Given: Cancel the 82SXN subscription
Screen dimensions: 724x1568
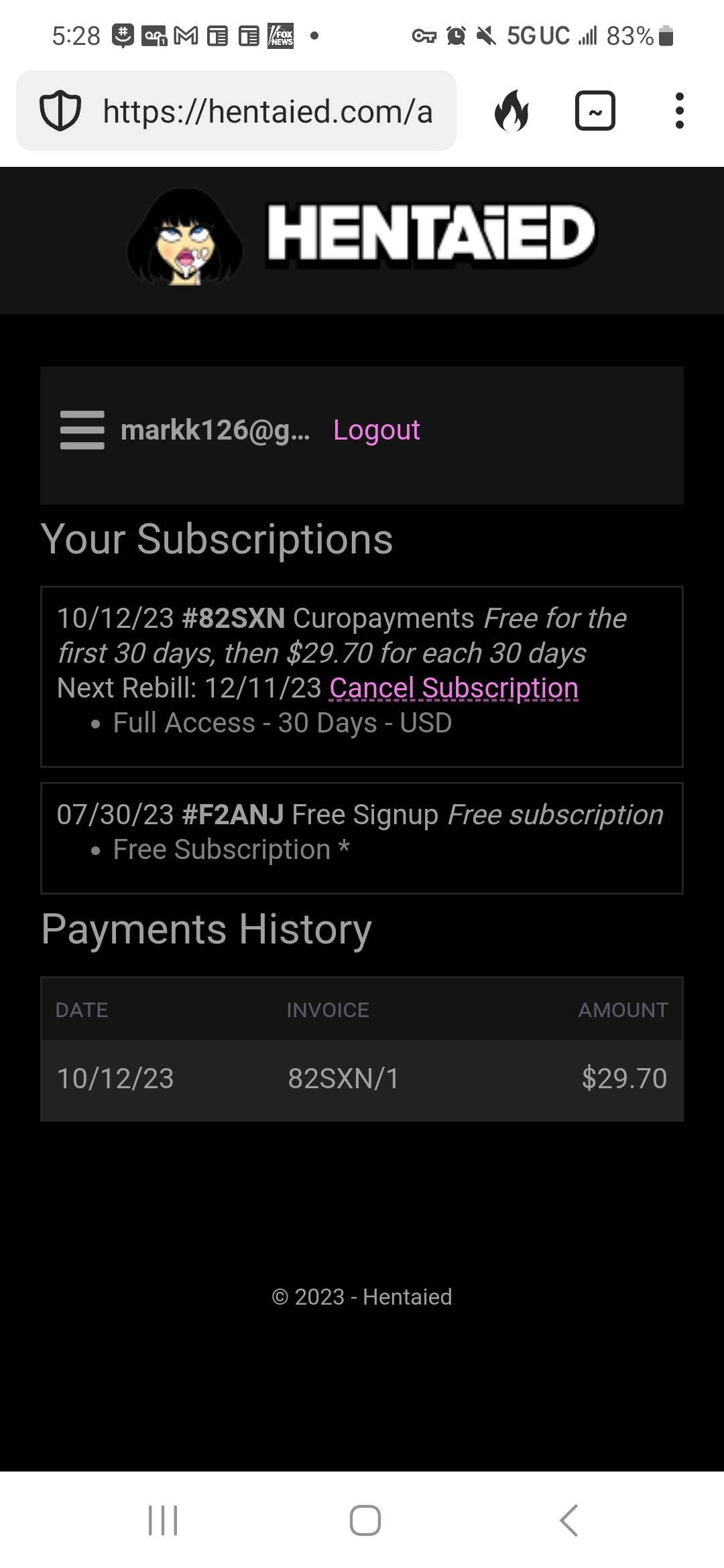Looking at the screenshot, I should [x=454, y=688].
